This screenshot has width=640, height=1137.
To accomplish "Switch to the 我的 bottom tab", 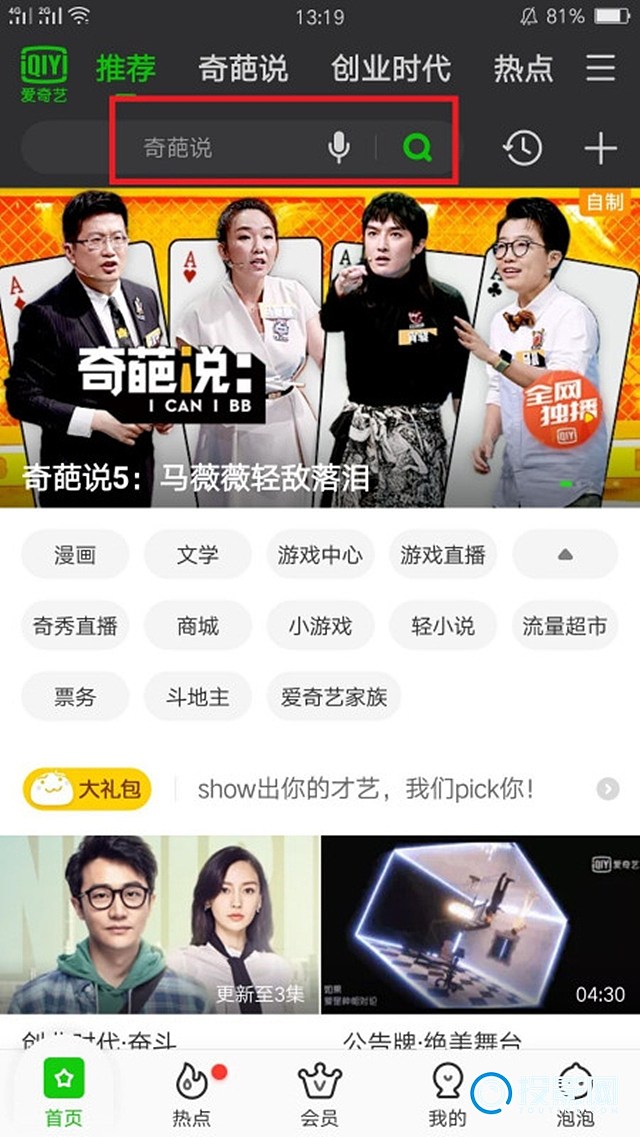I will pos(447,1095).
